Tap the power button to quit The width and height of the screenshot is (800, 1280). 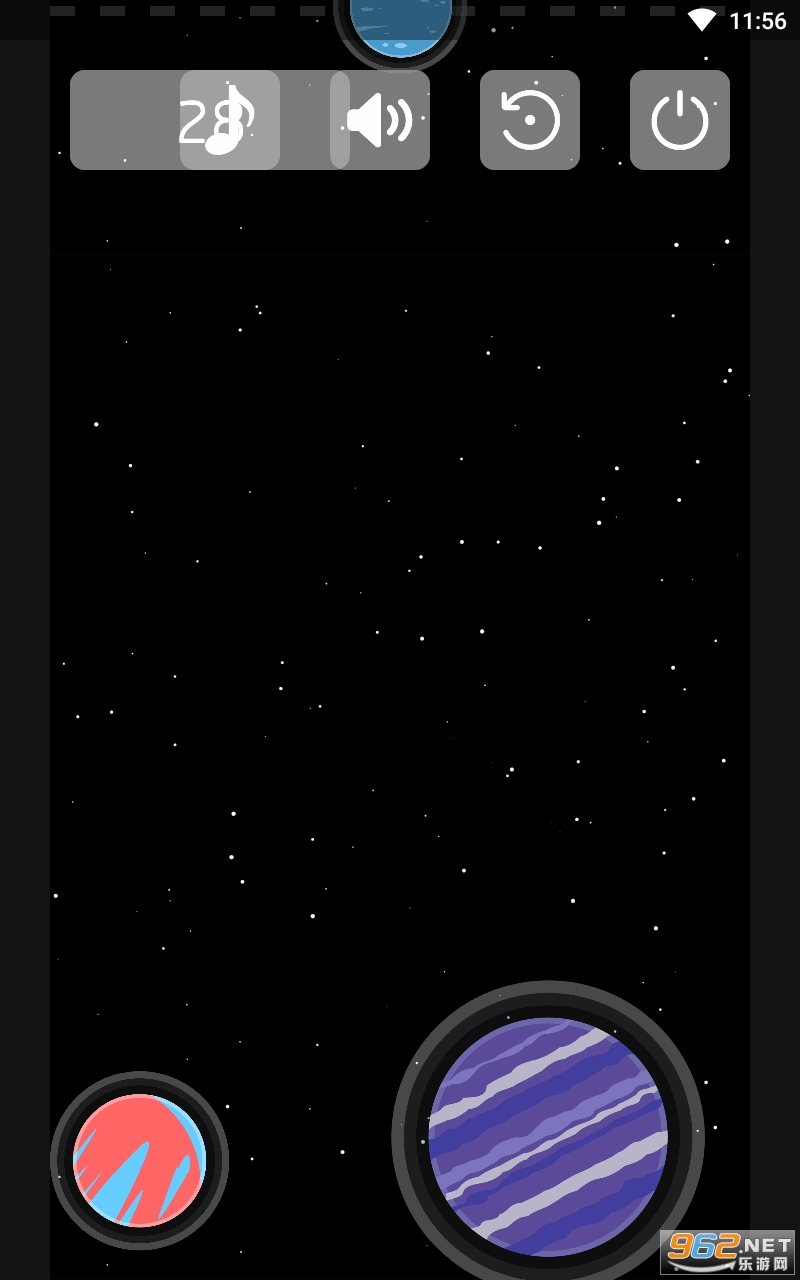click(x=680, y=120)
